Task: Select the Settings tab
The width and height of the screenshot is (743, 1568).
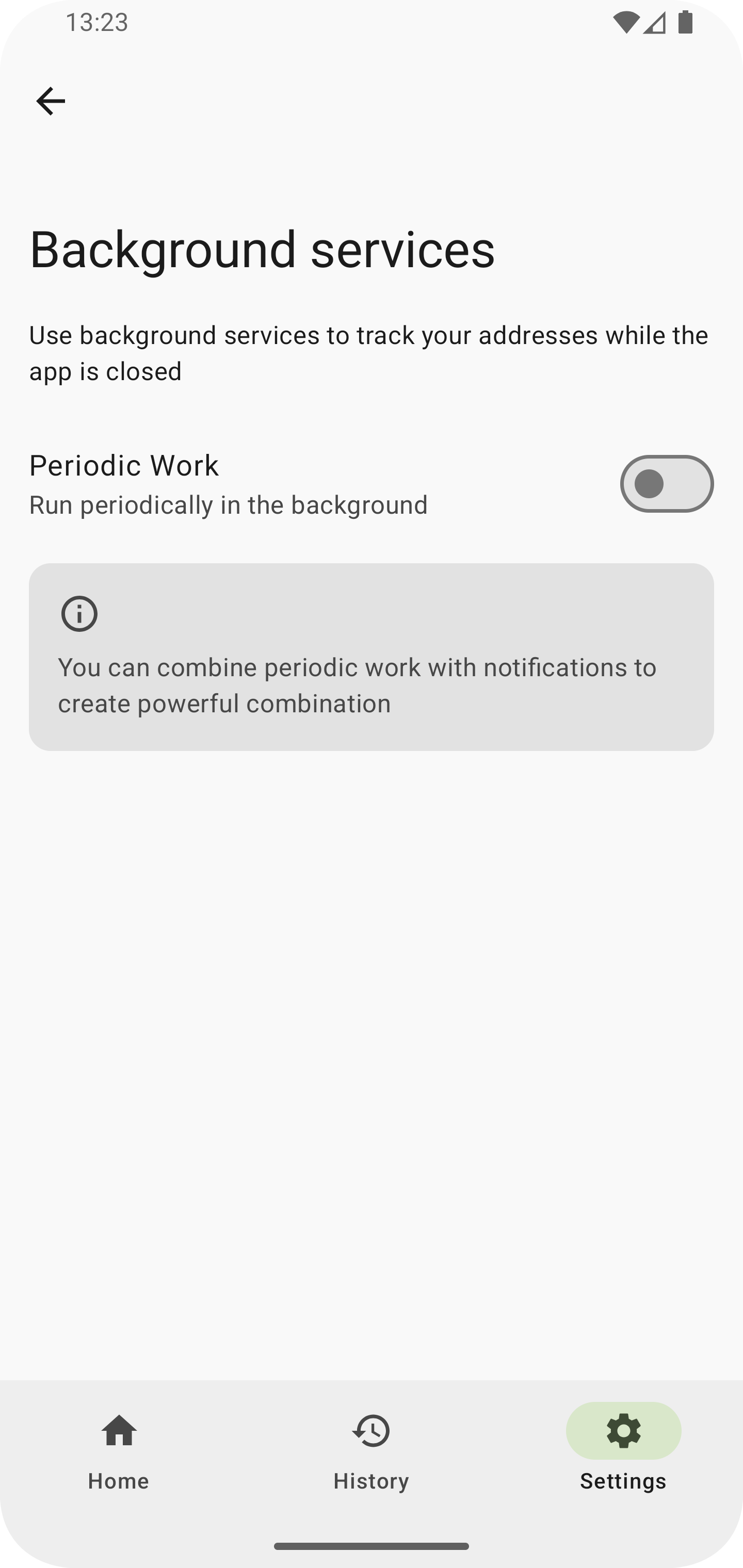Action: click(x=623, y=1452)
